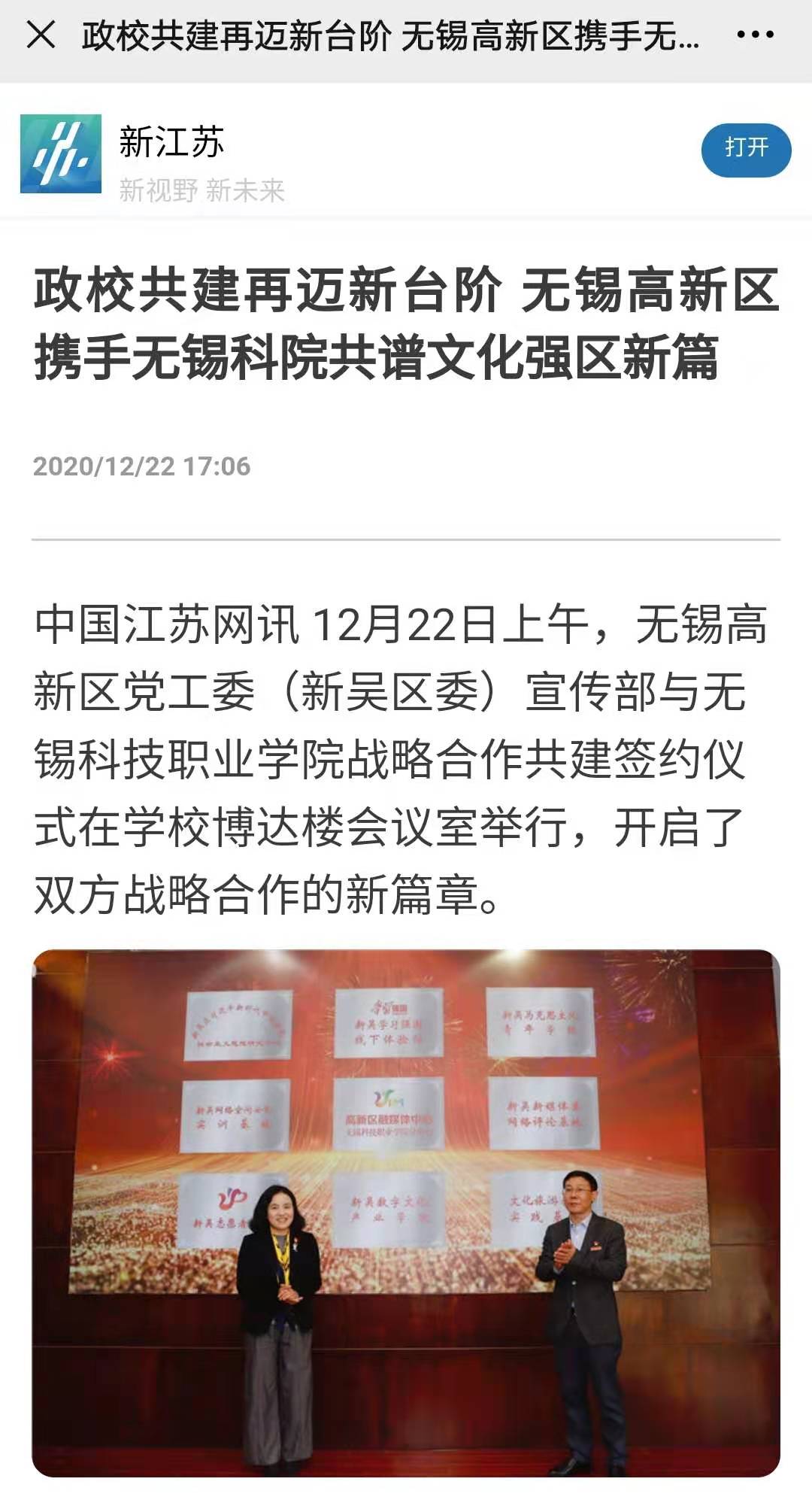
Task: Close the article page
Action: (41, 35)
